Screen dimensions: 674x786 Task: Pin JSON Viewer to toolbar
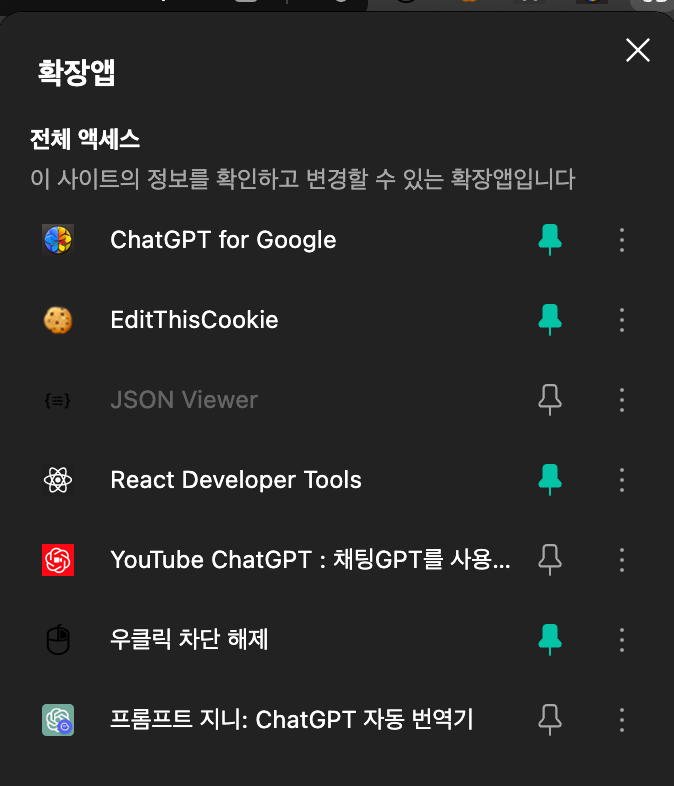click(549, 400)
